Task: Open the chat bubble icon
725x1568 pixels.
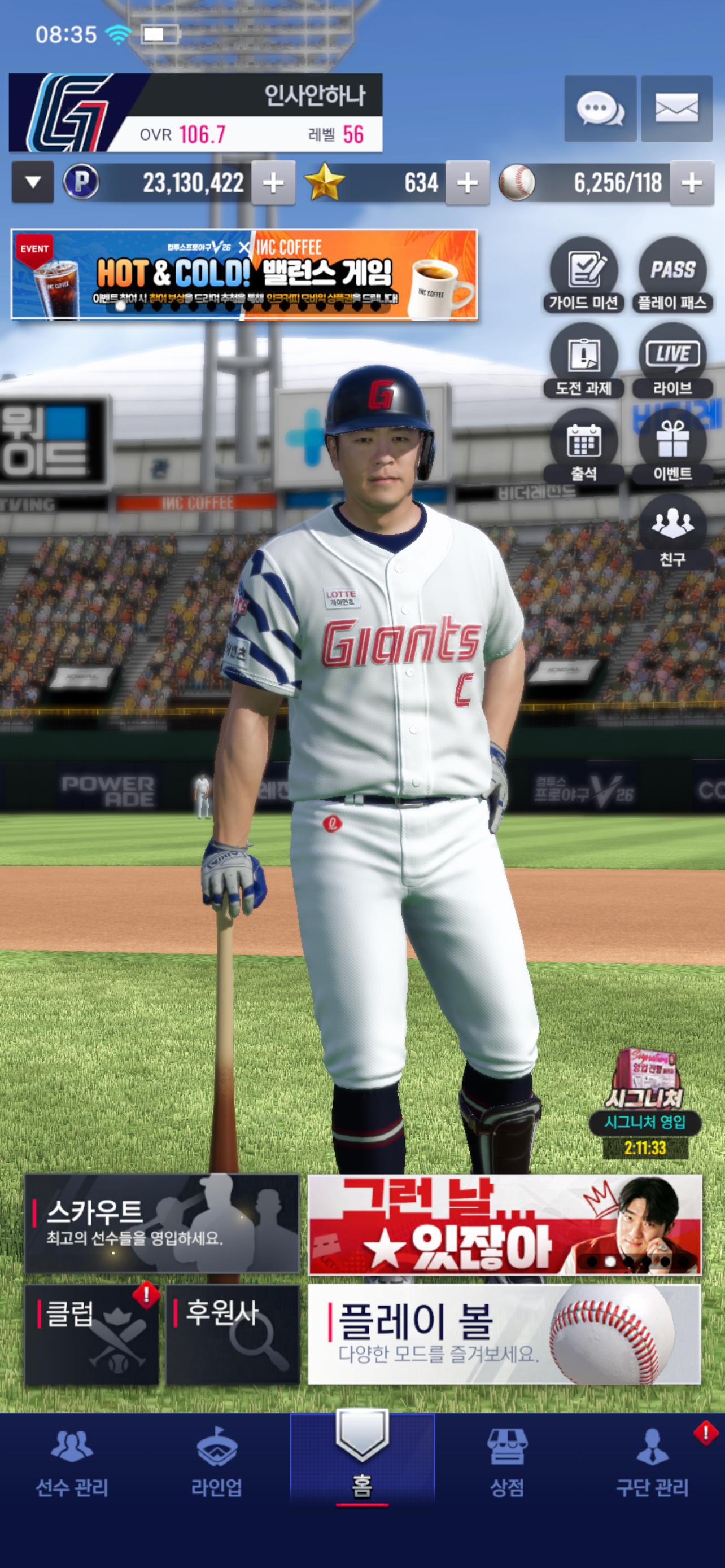Action: pos(600,109)
